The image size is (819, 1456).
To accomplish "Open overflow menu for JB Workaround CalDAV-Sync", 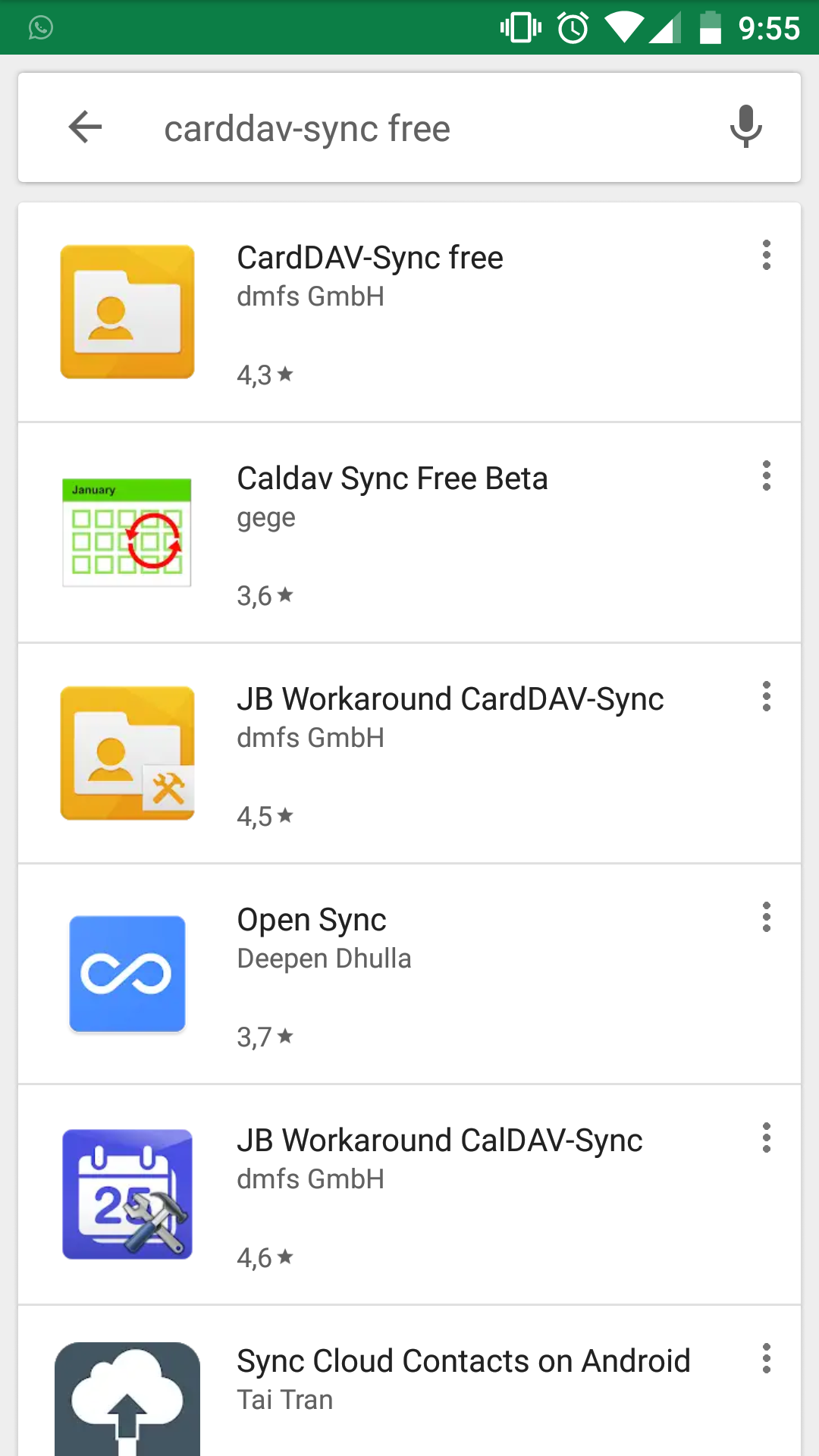I will (x=767, y=1138).
